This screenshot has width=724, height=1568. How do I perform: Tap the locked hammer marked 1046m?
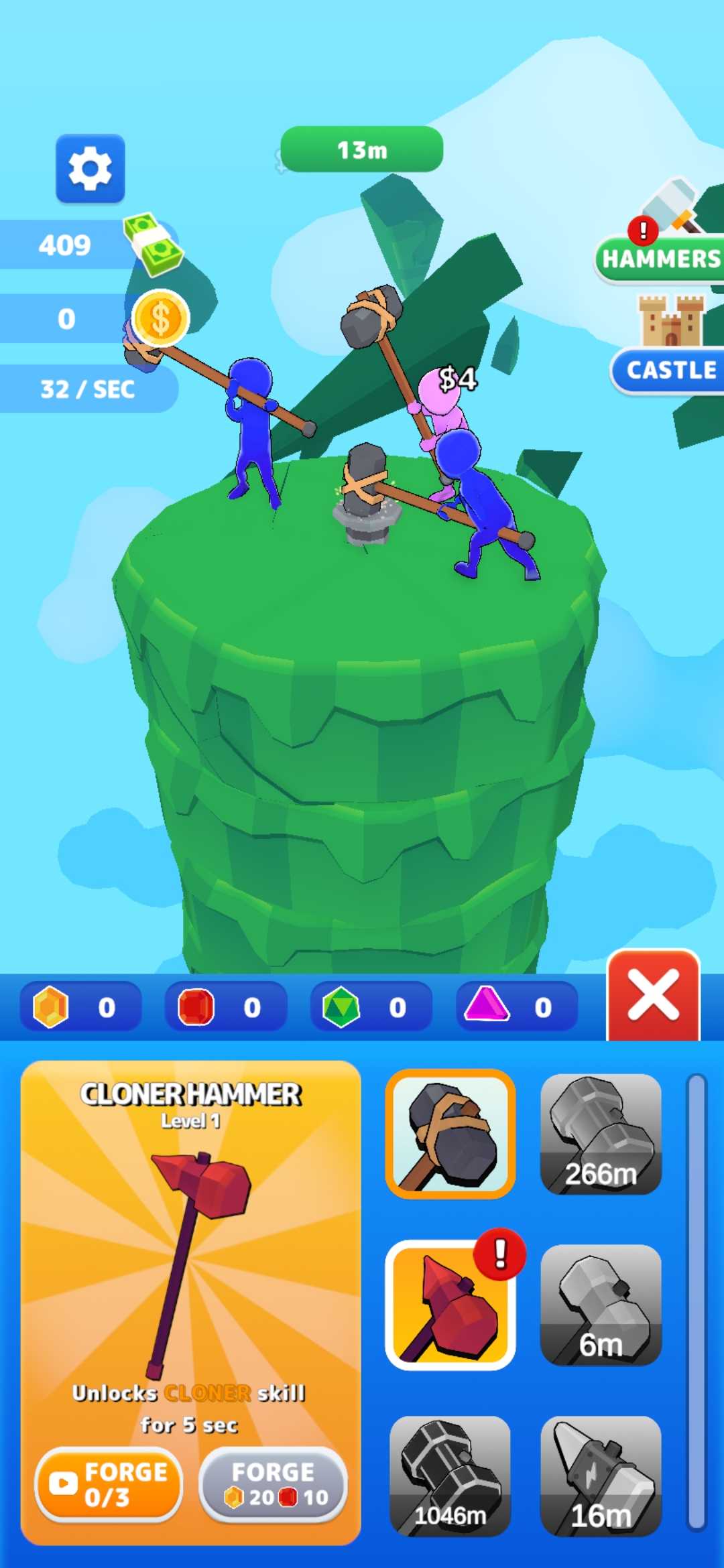point(450,1476)
